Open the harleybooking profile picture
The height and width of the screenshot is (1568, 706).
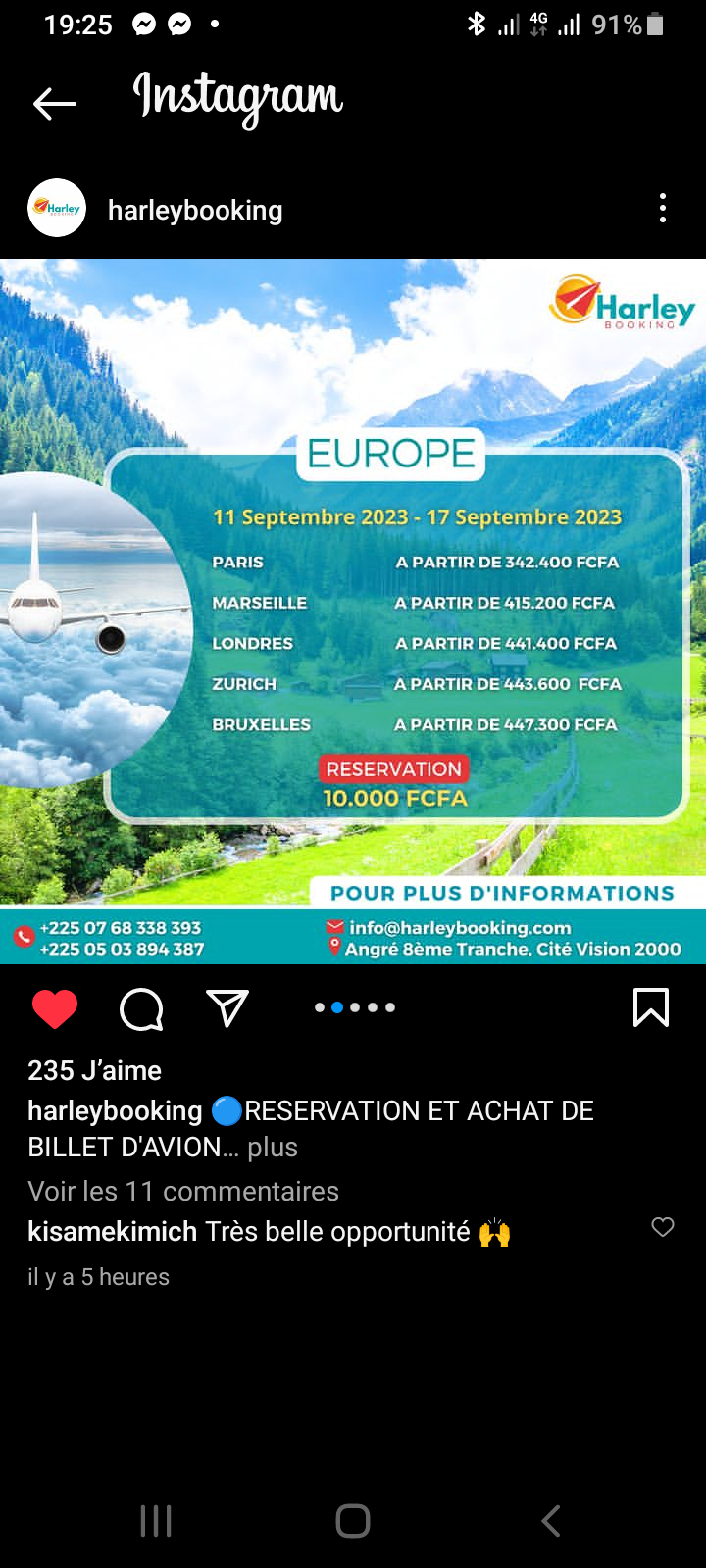point(57,209)
